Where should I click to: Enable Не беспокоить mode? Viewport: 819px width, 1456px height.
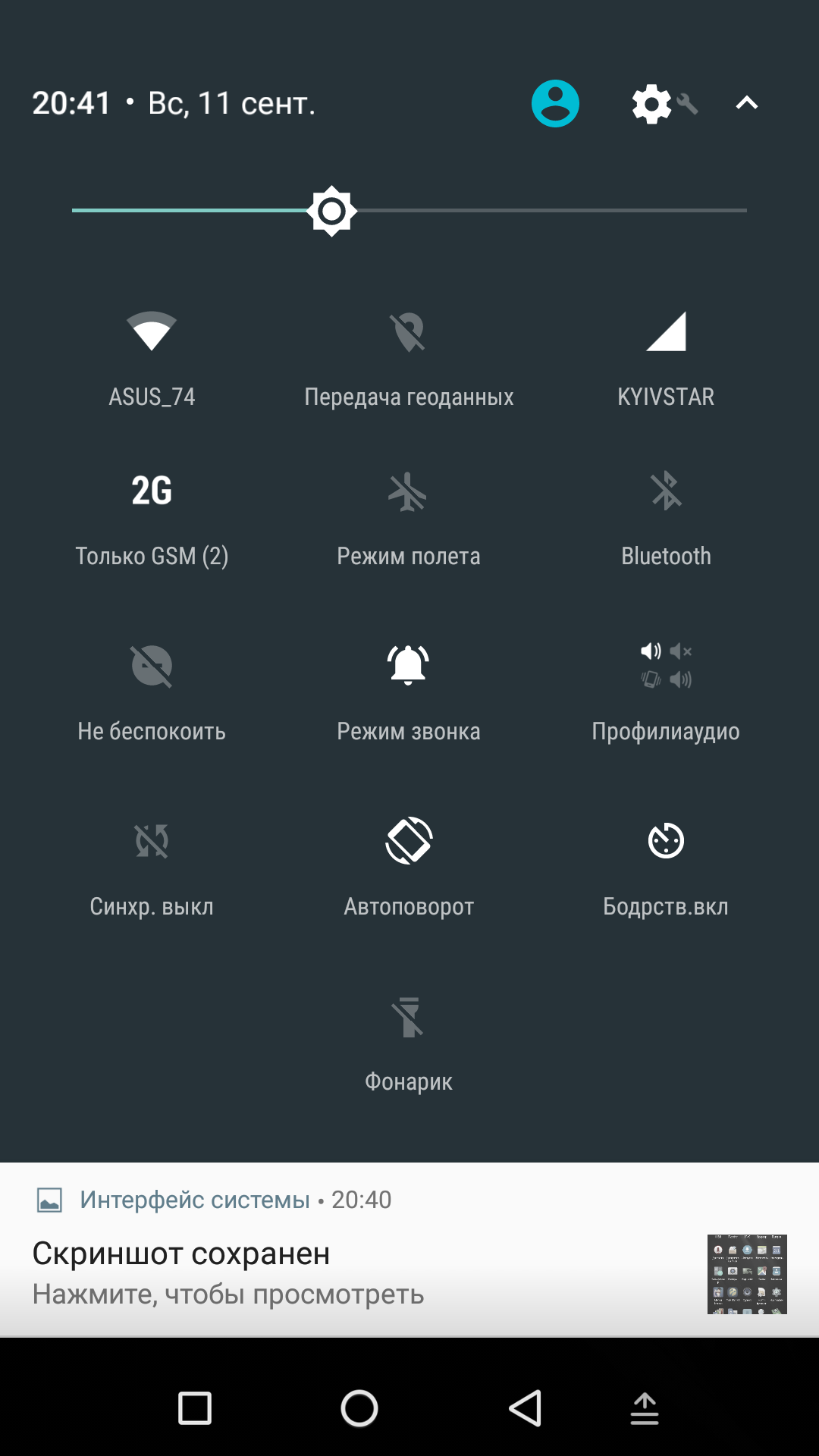152,666
